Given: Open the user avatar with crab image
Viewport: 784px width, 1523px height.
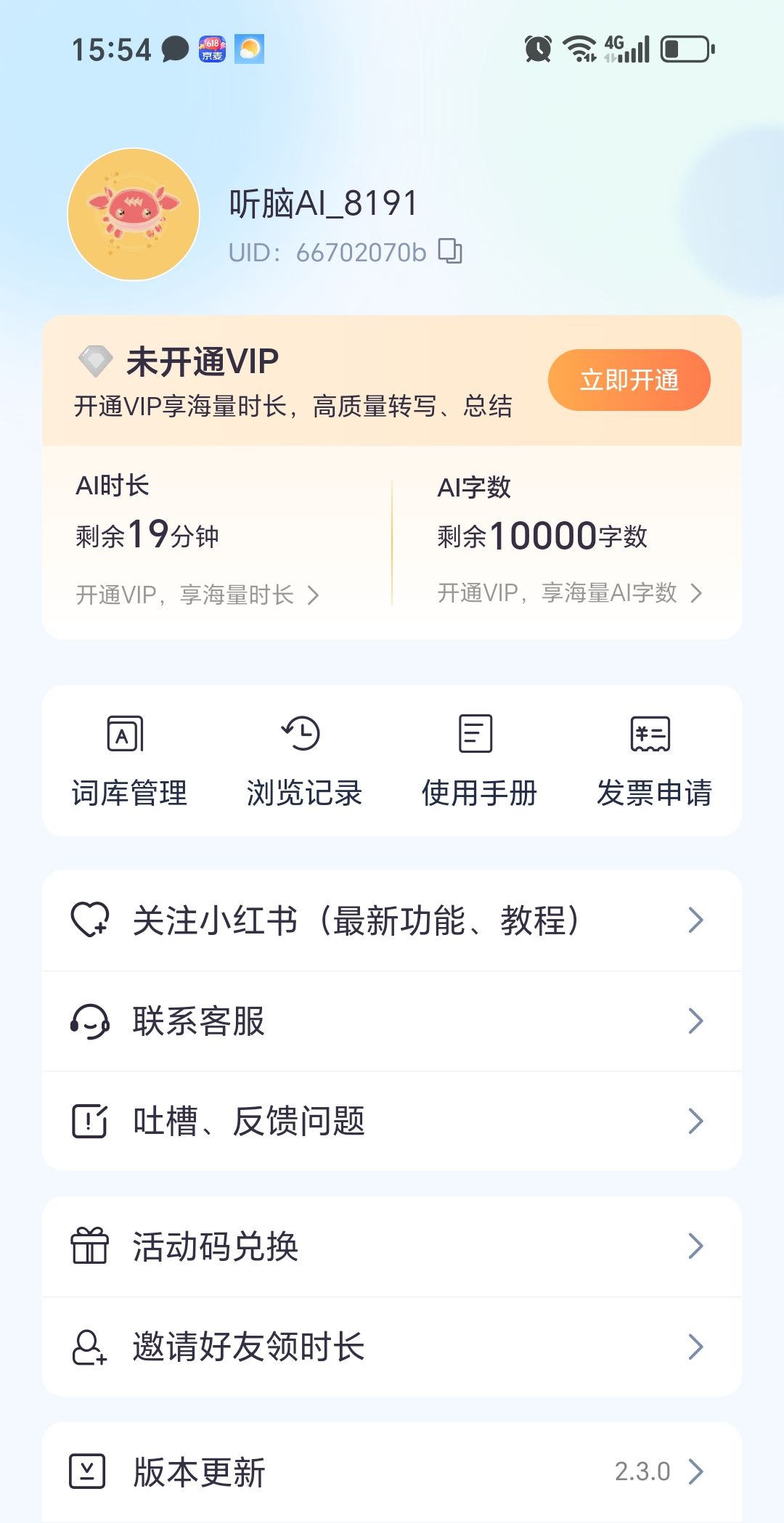Looking at the screenshot, I should [134, 214].
